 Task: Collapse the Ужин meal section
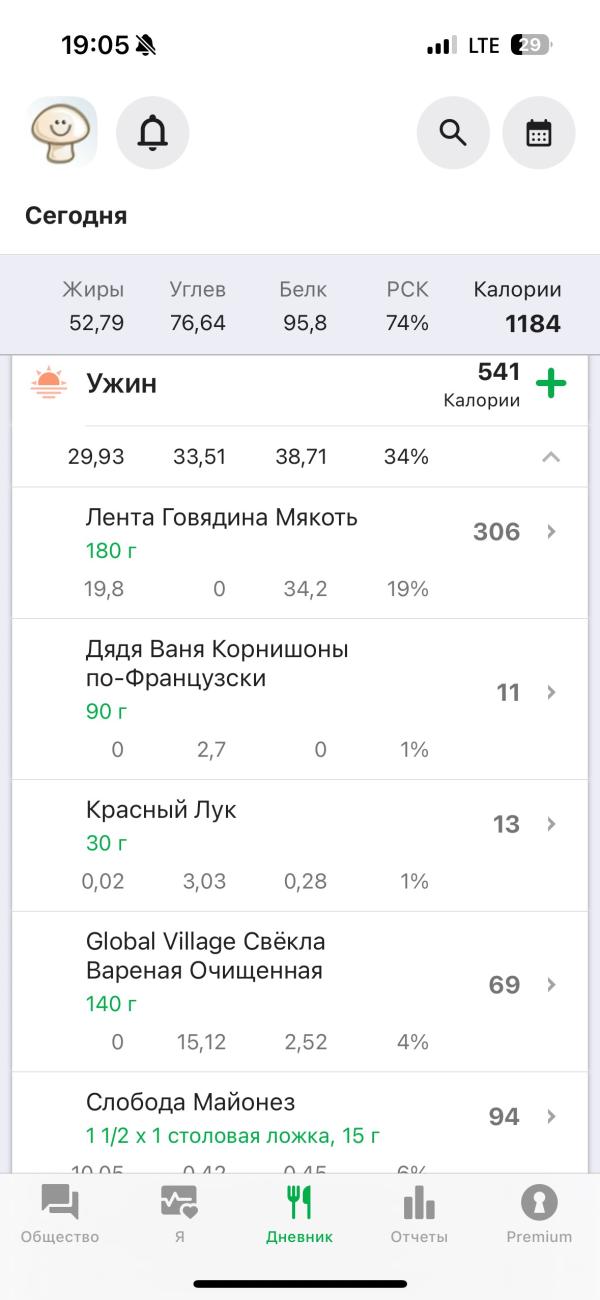pos(550,457)
